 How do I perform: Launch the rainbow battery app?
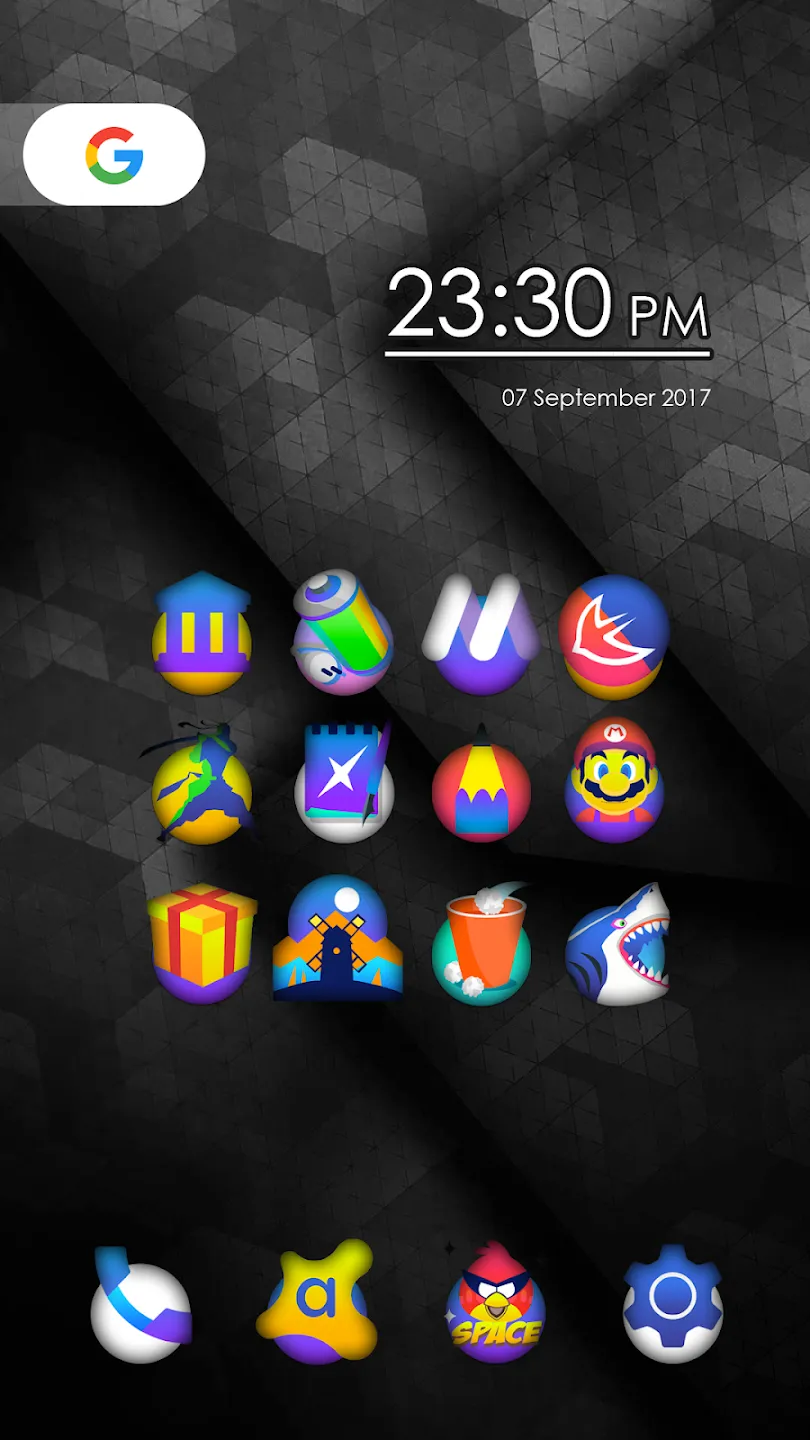[x=342, y=633]
